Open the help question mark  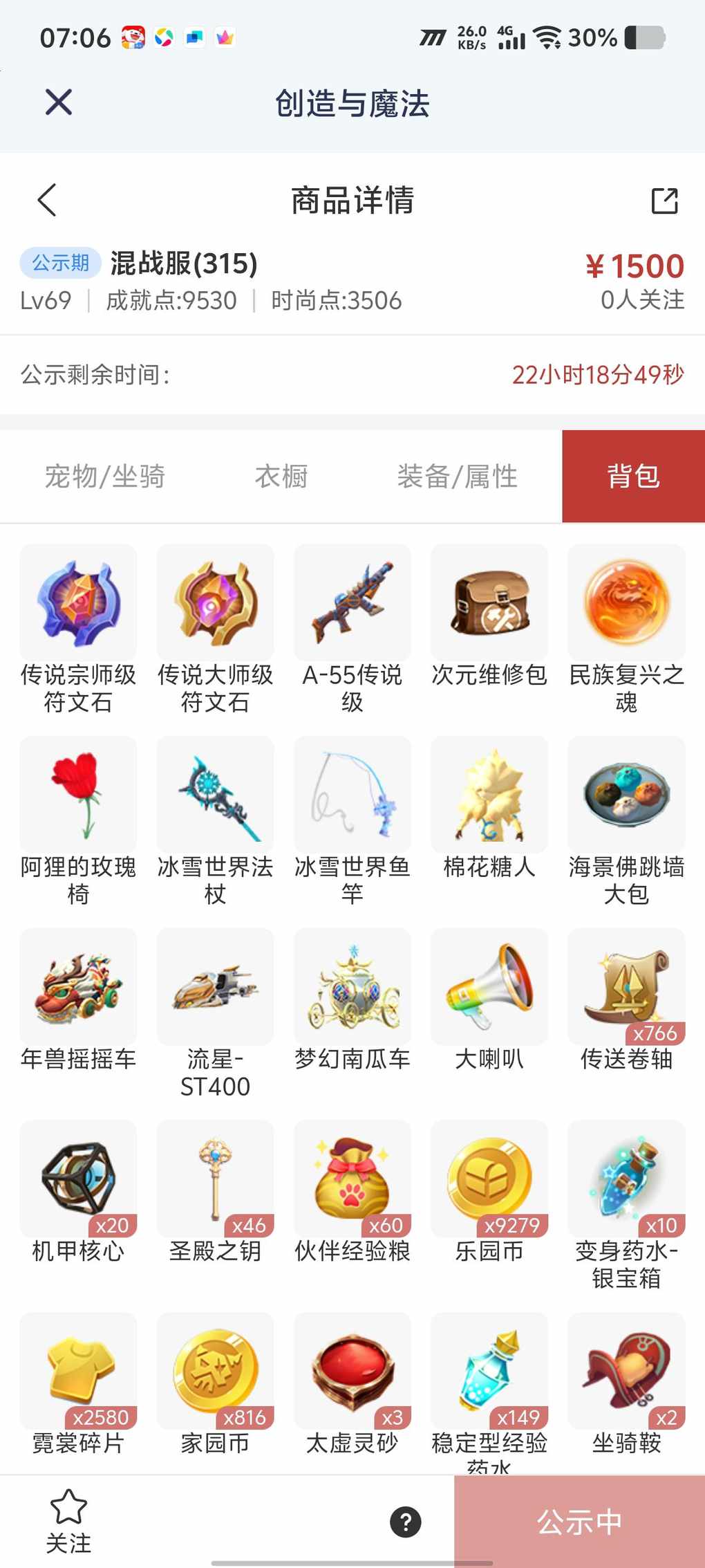(406, 1522)
